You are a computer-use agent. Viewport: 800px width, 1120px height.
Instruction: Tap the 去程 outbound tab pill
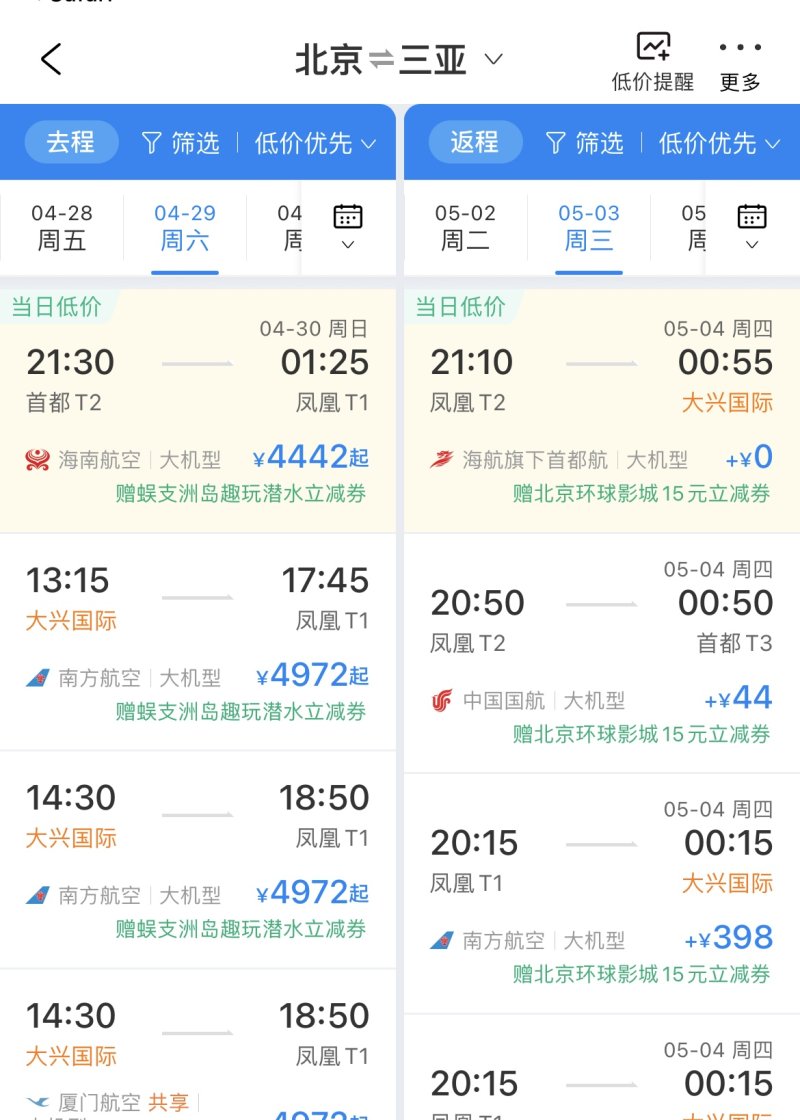(71, 142)
